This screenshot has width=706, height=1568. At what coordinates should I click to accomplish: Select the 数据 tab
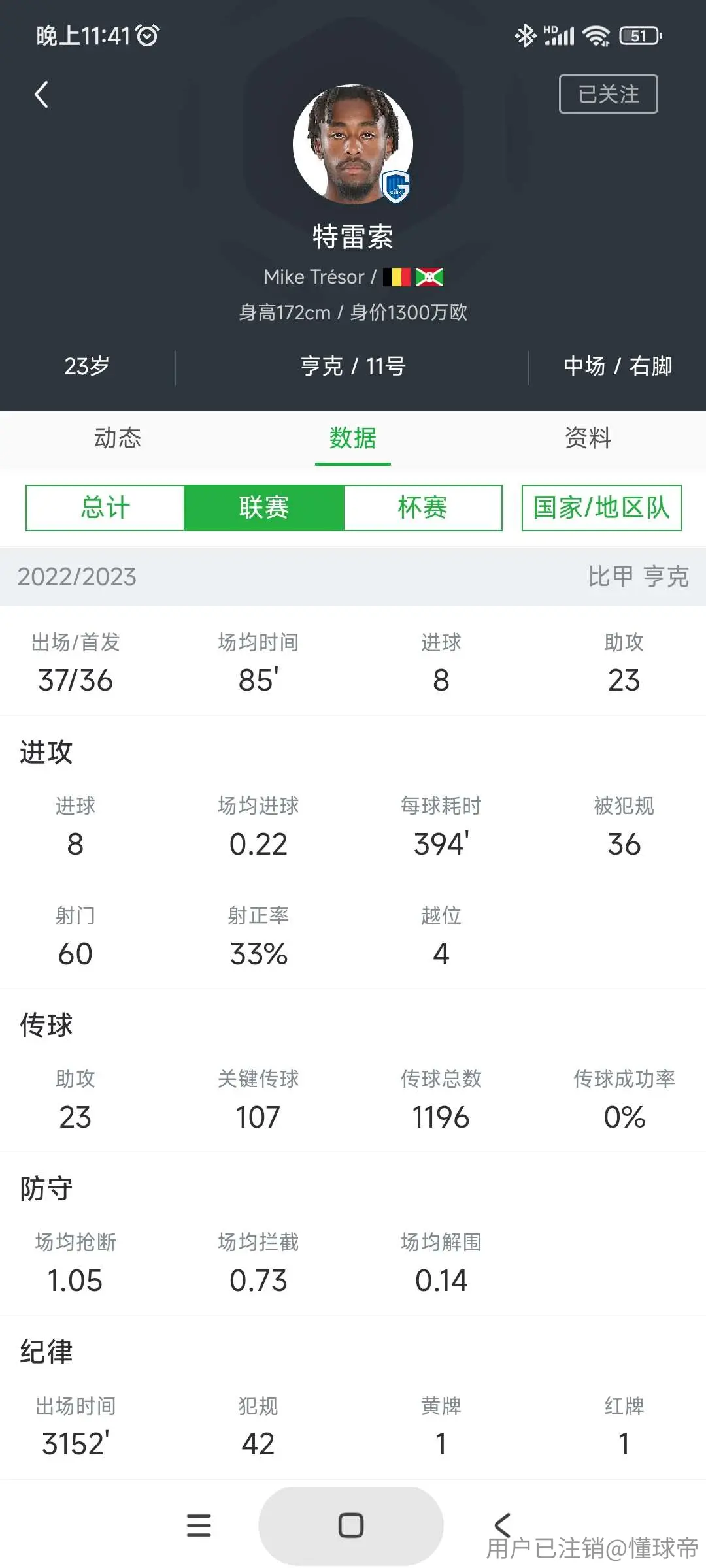tap(353, 438)
